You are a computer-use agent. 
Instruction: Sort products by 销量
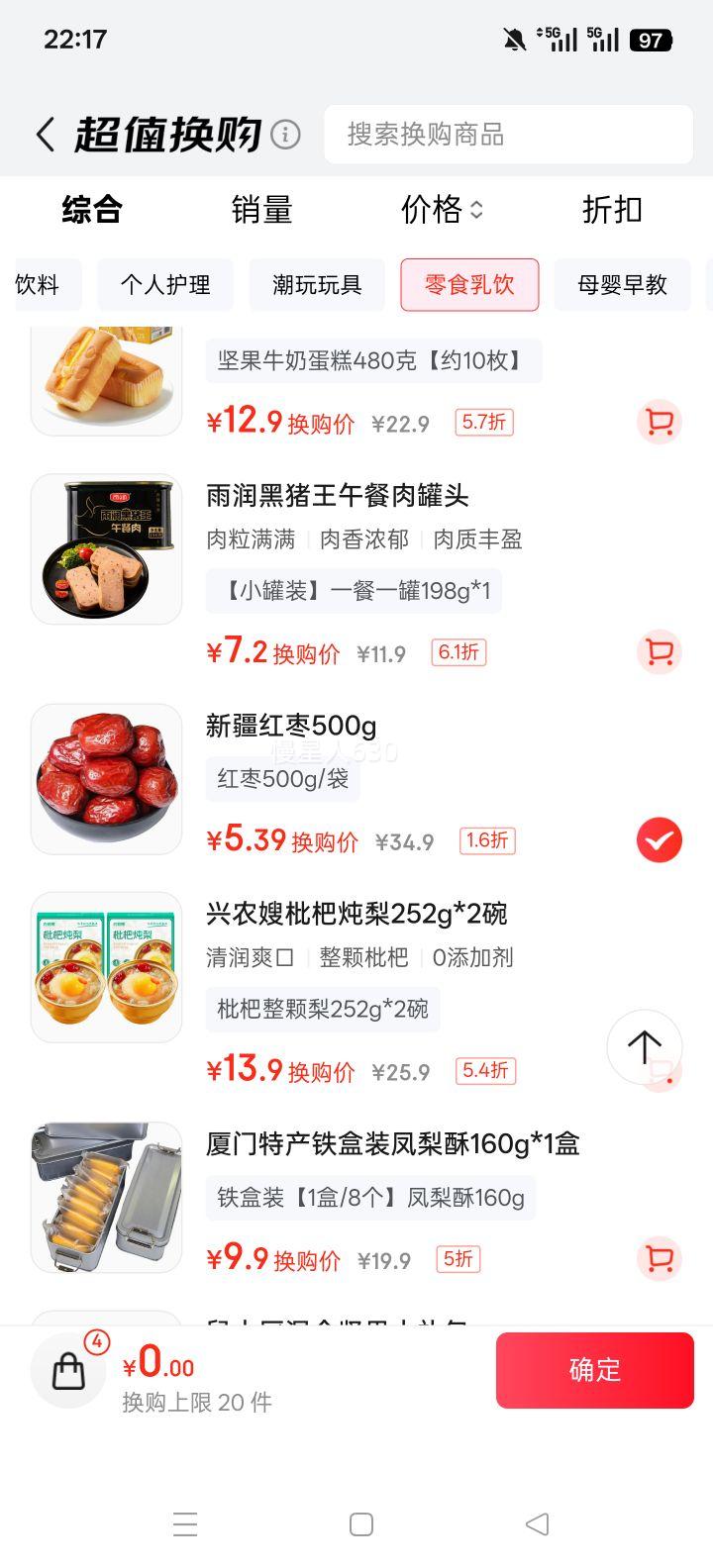pyautogui.click(x=262, y=210)
